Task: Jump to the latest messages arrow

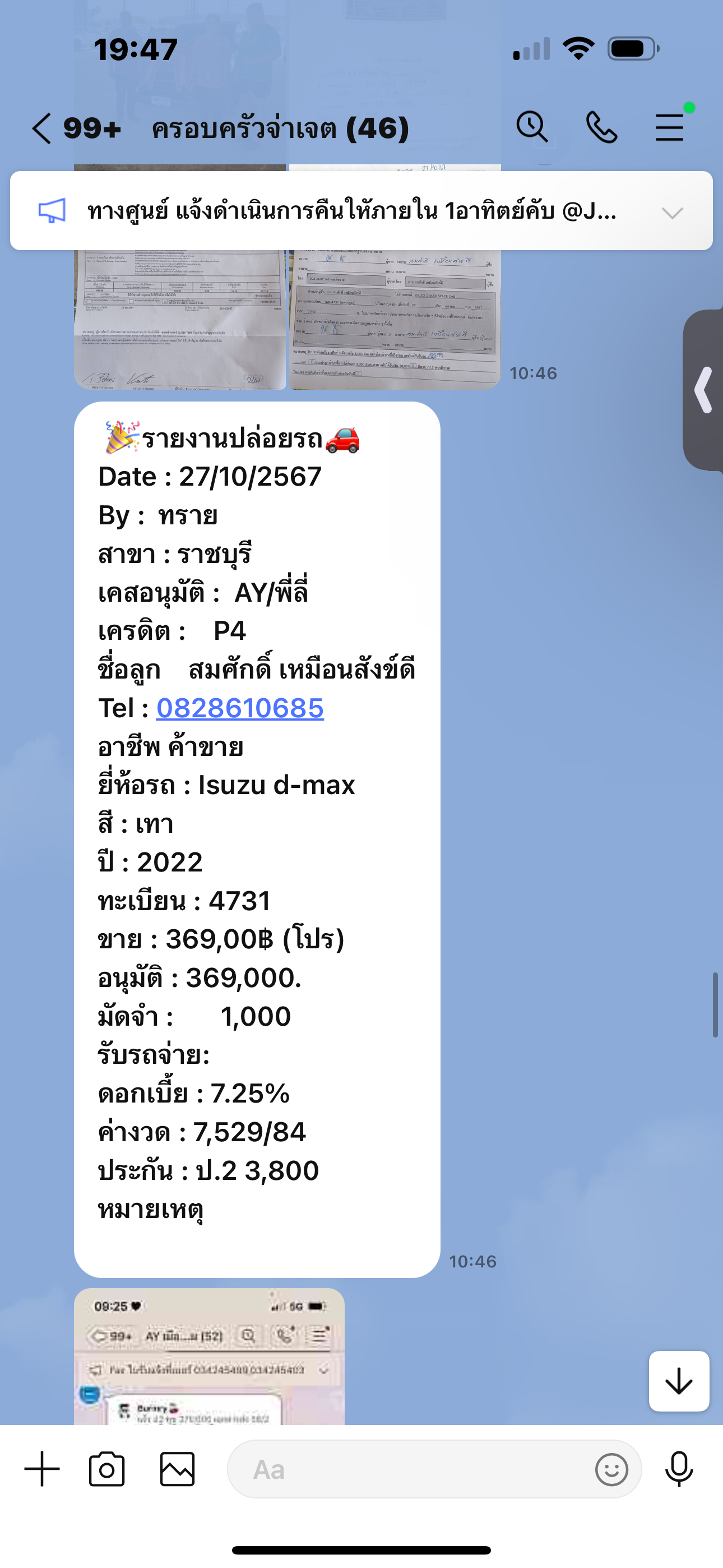Action: click(x=679, y=1381)
